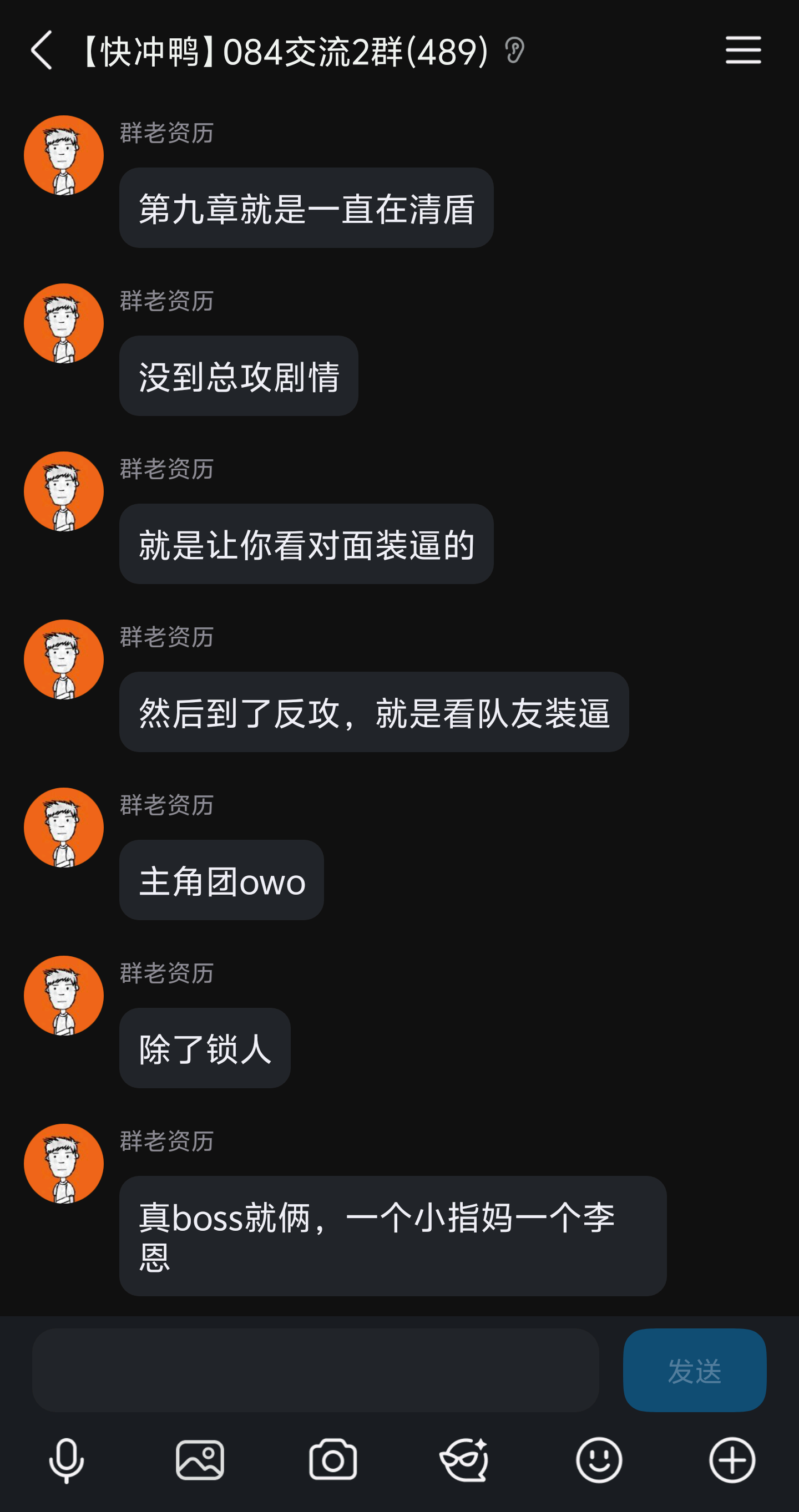The width and height of the screenshot is (799, 1512).
Task: Go back from the group chat
Action: coord(41,50)
